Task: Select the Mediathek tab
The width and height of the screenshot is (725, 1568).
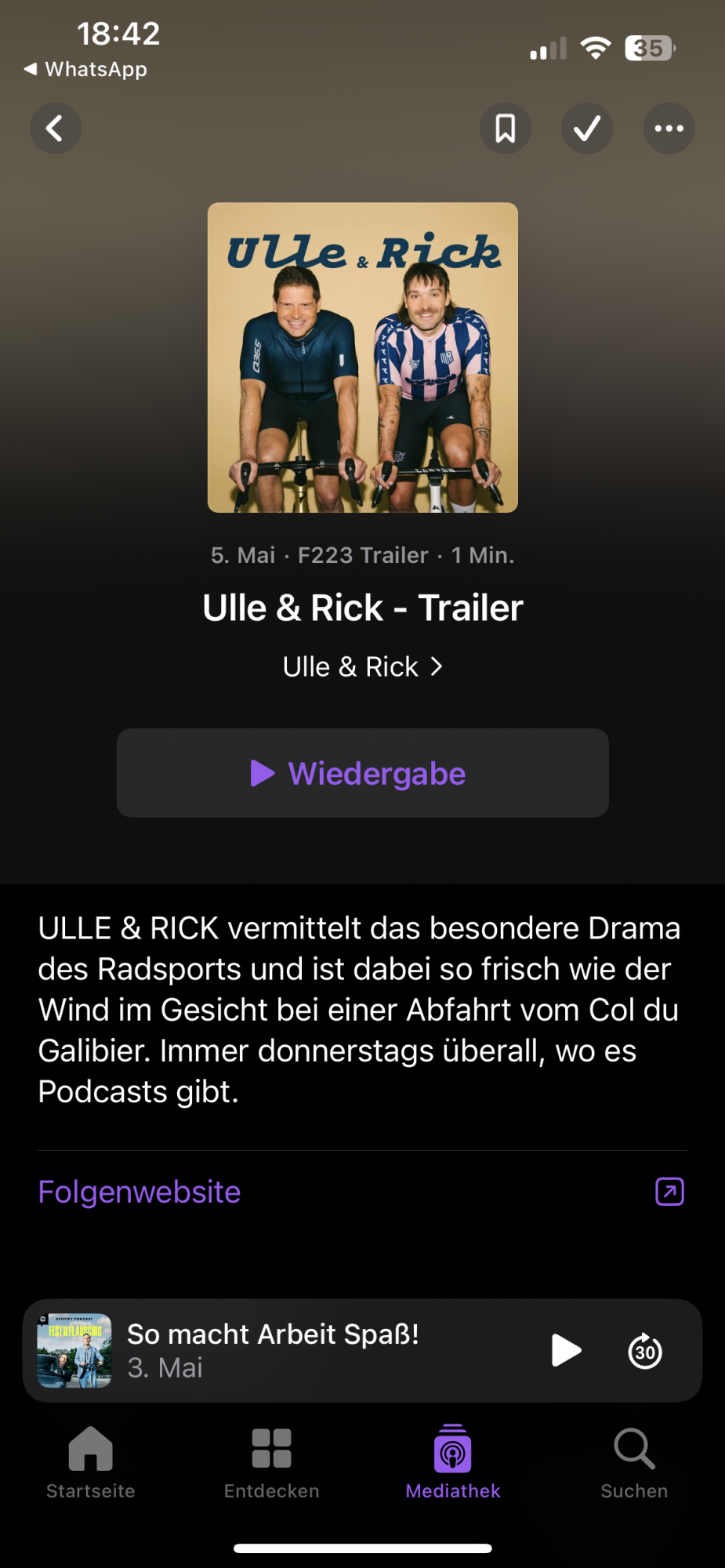Action: 453,1462
